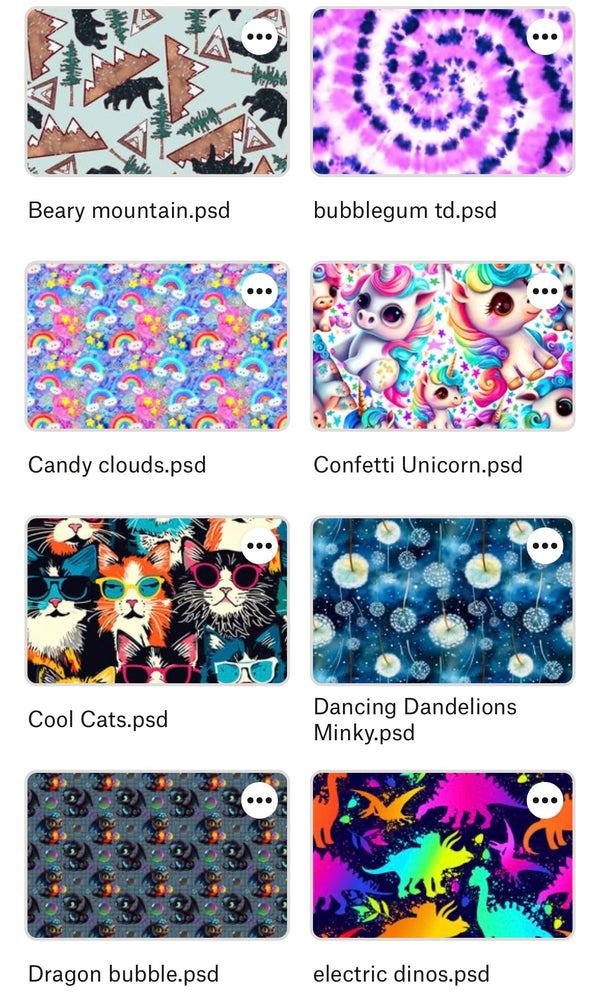600x1005 pixels.
Task: Open more options for Dragon bubble.psd
Action: tap(260, 800)
